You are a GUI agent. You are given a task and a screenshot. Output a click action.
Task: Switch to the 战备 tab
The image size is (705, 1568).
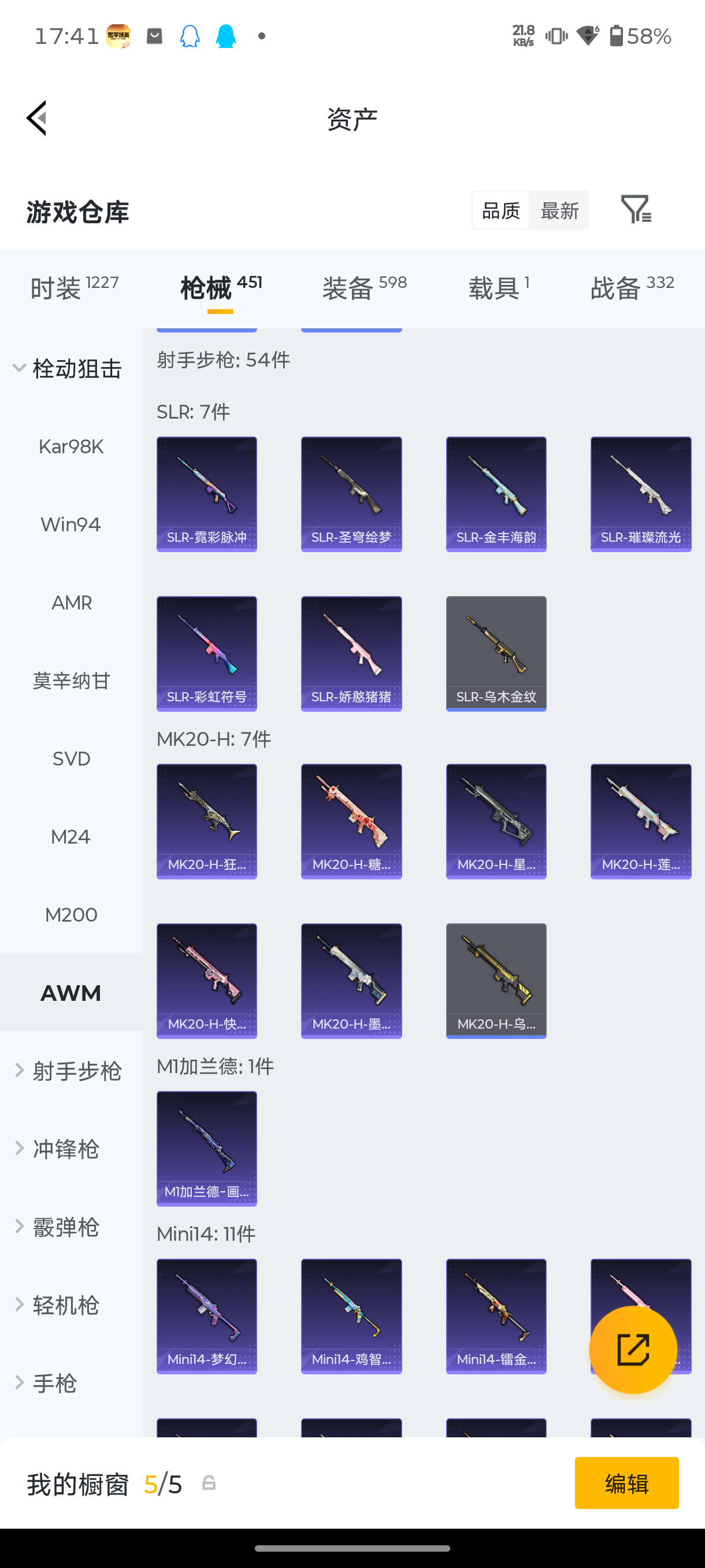[632, 287]
